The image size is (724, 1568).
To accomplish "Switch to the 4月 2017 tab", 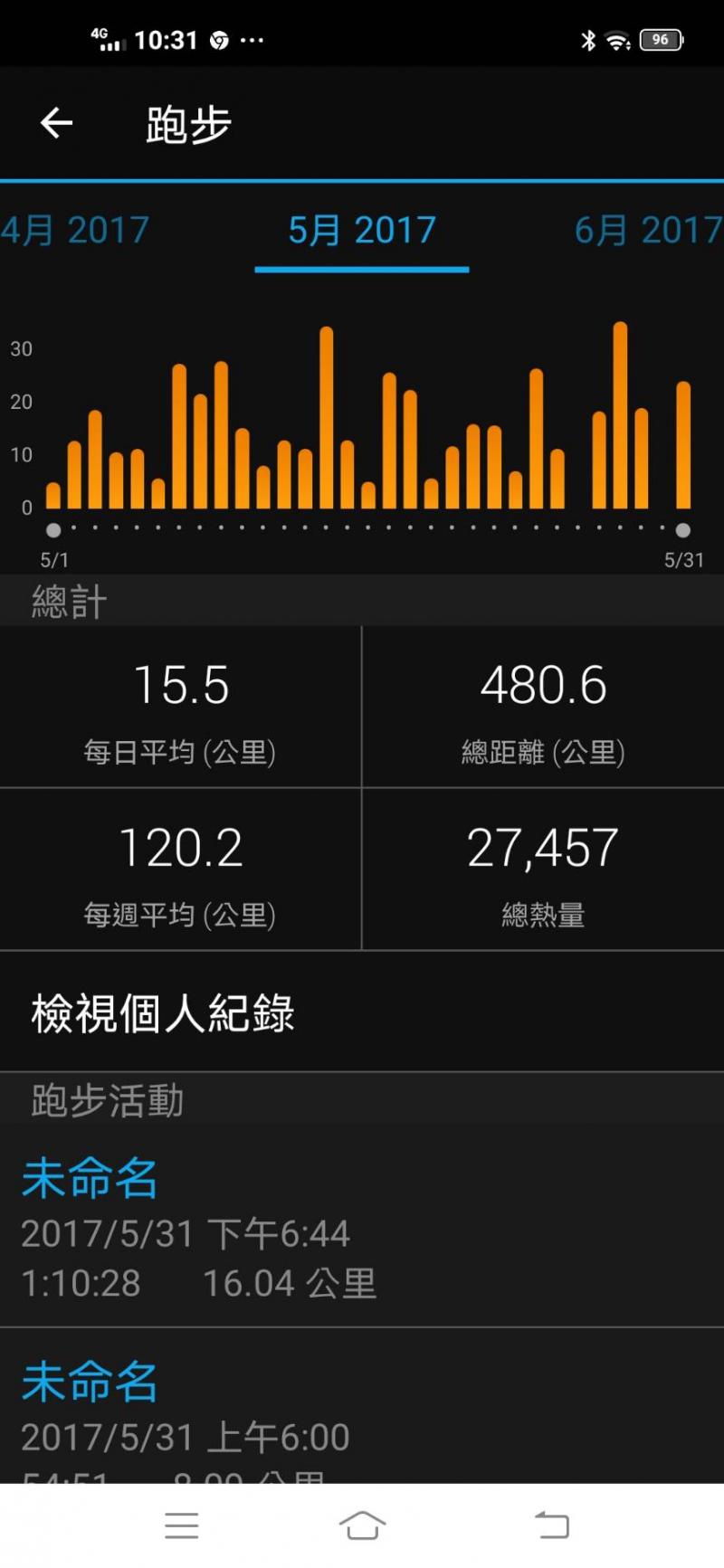I will click(x=75, y=231).
